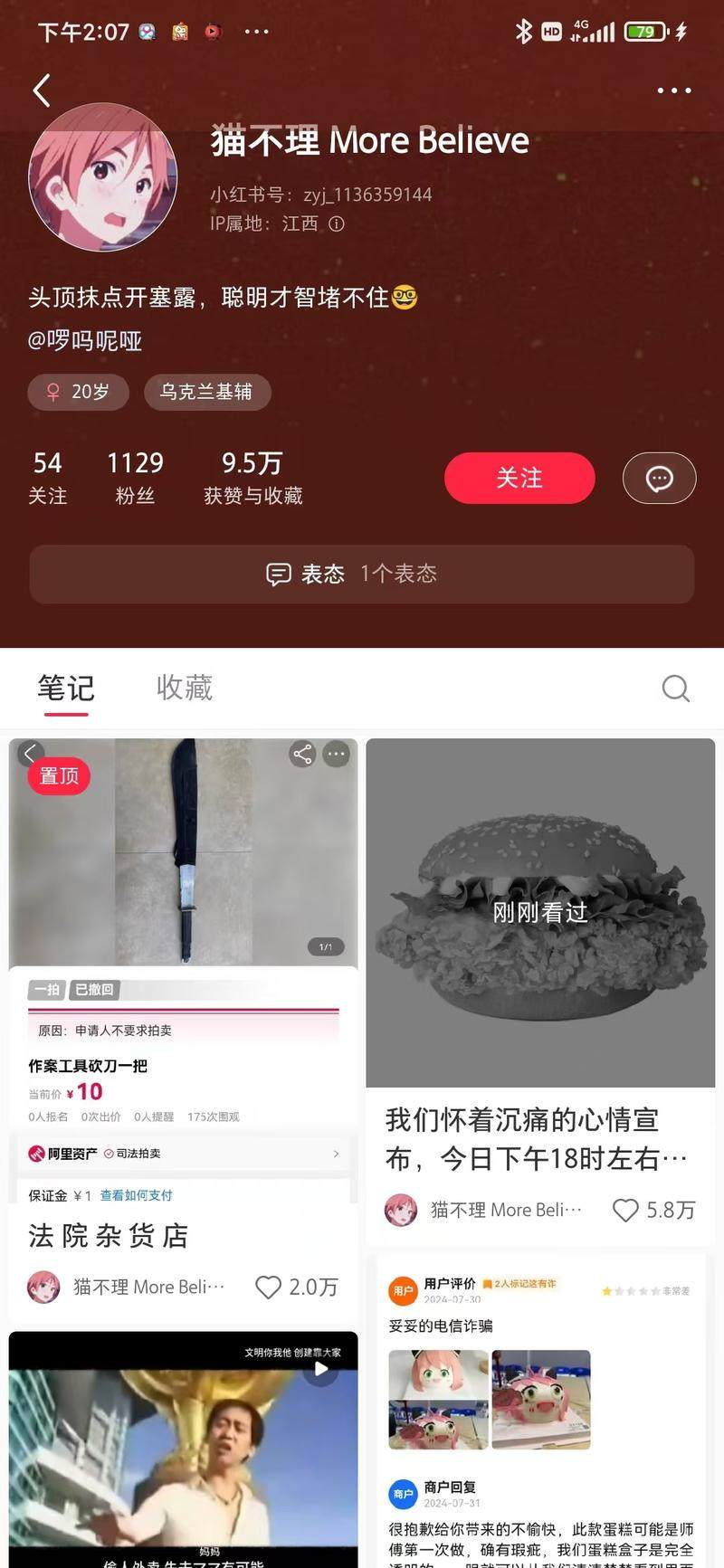Open the mentioned user @啰吗呢哑
The image size is (724, 1568).
point(85,341)
